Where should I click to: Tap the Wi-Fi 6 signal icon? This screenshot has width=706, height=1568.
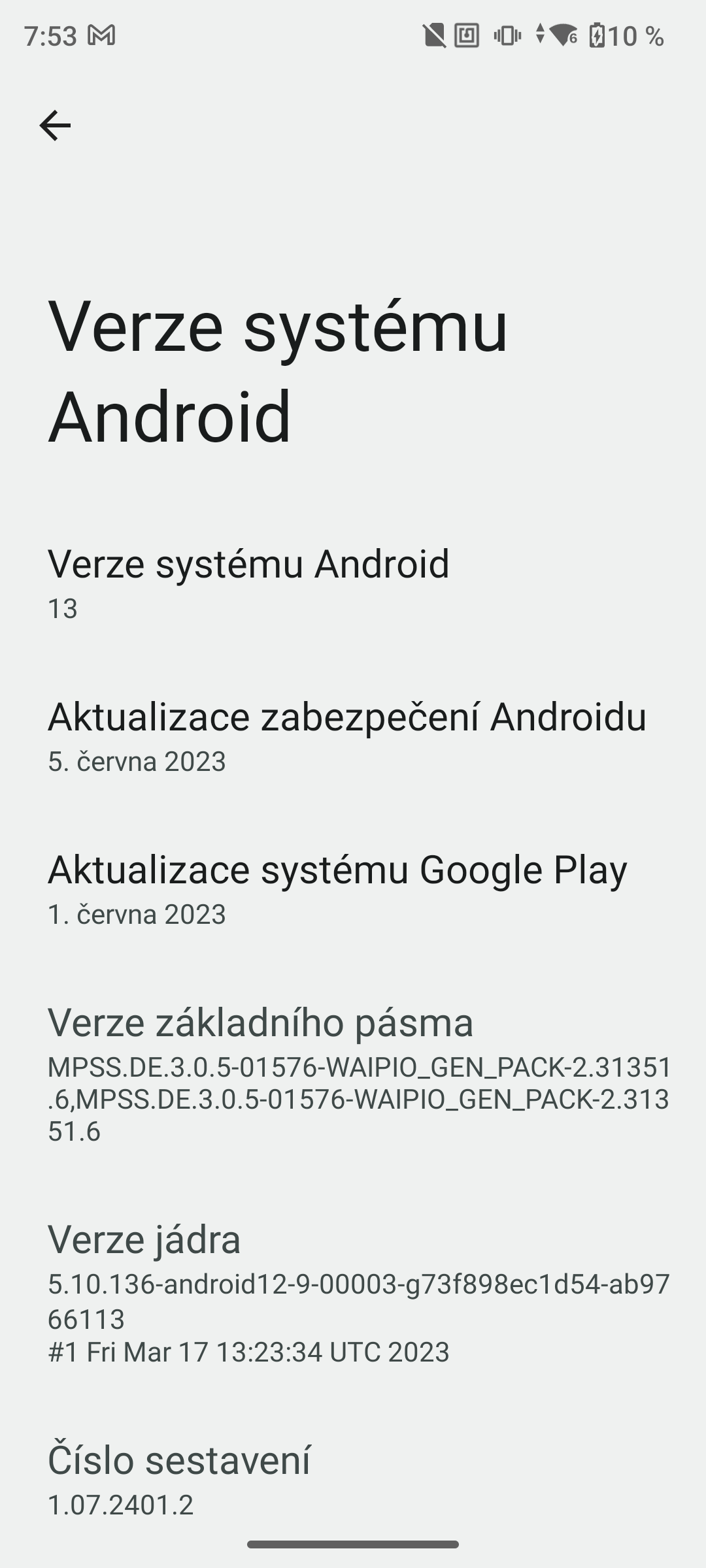coord(562,36)
